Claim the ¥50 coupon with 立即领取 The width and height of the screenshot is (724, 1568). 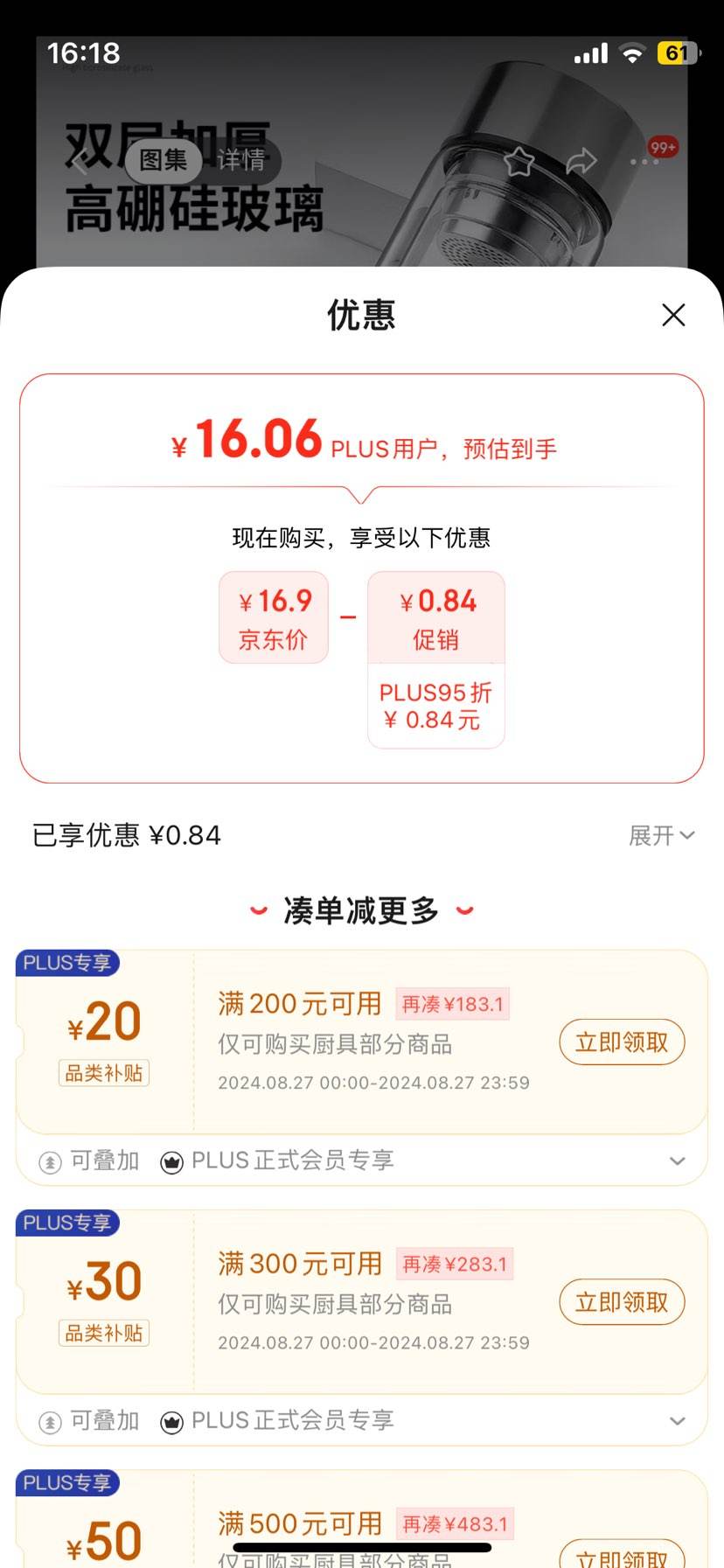click(x=622, y=1555)
